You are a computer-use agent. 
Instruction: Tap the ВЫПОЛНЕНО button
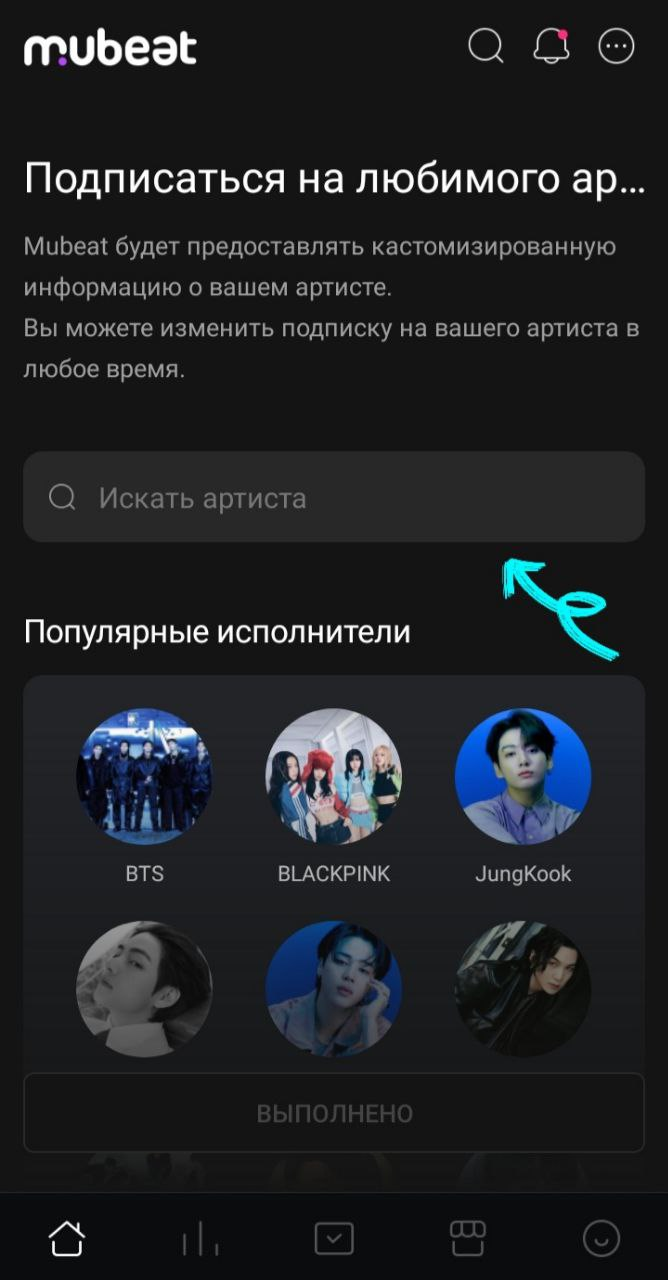tap(334, 1113)
